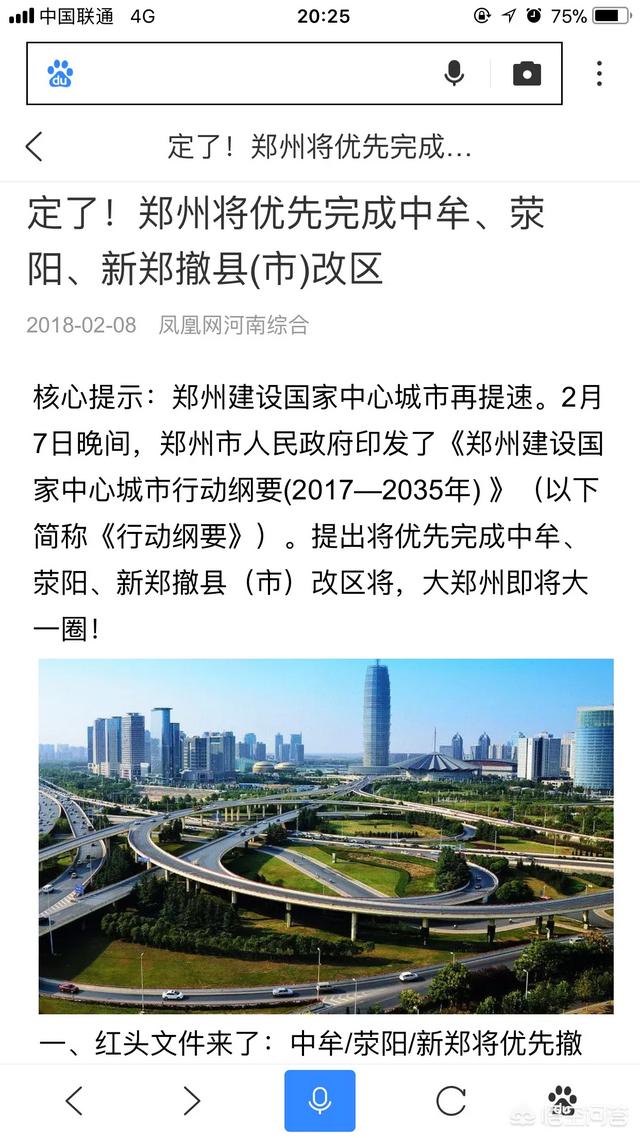Refresh the current page

pos(451,1101)
